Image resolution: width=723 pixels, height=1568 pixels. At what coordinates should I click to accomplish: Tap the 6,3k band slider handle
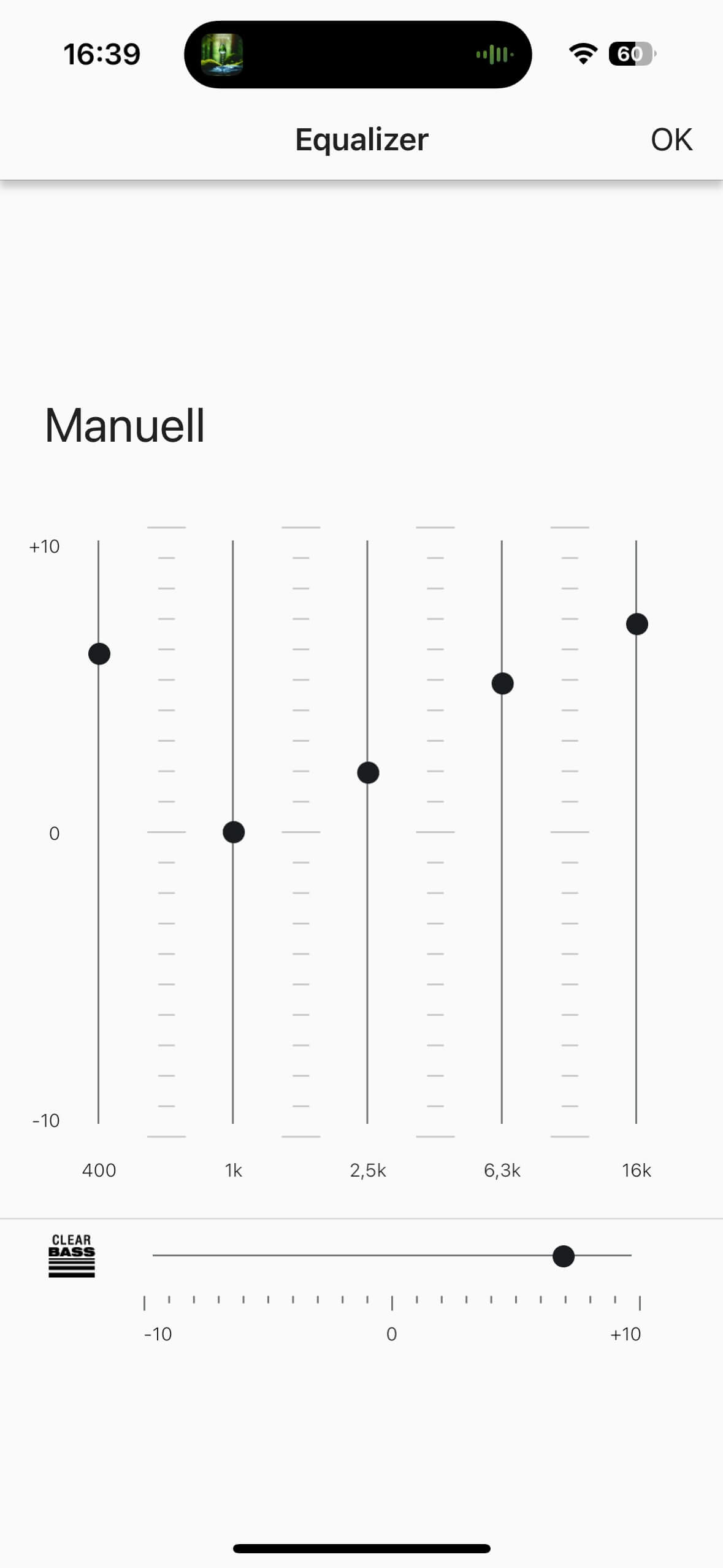[502, 683]
